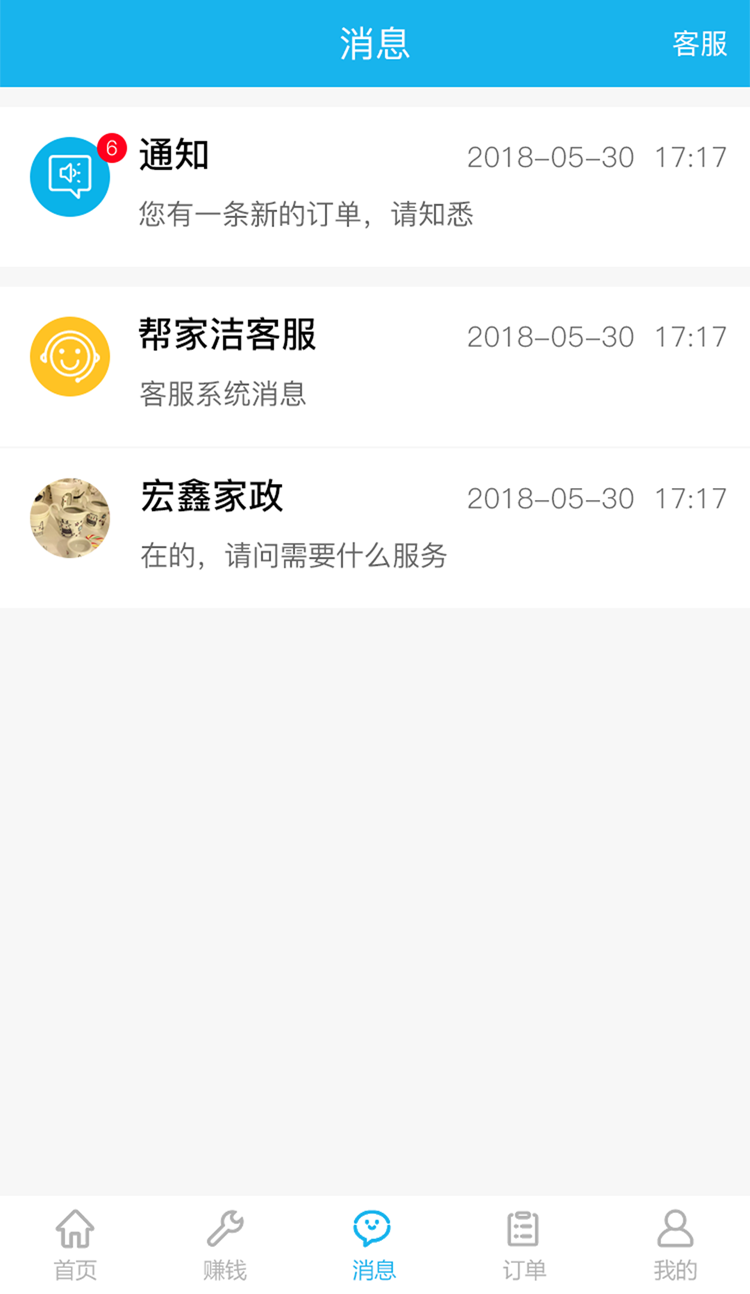The width and height of the screenshot is (750, 1294).
Task: Select the 消息 messages tab
Action: point(374,1244)
